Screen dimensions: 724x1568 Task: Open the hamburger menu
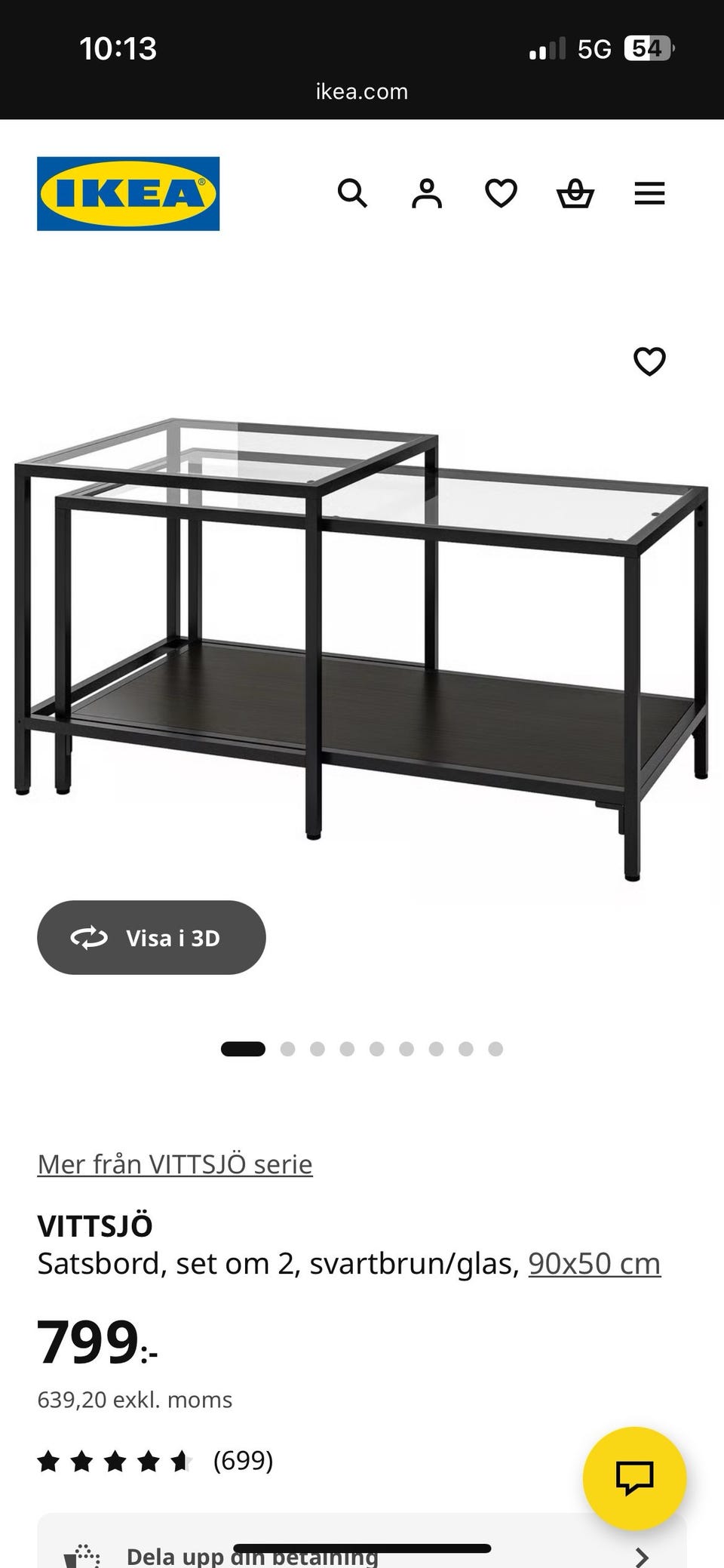pos(649,194)
